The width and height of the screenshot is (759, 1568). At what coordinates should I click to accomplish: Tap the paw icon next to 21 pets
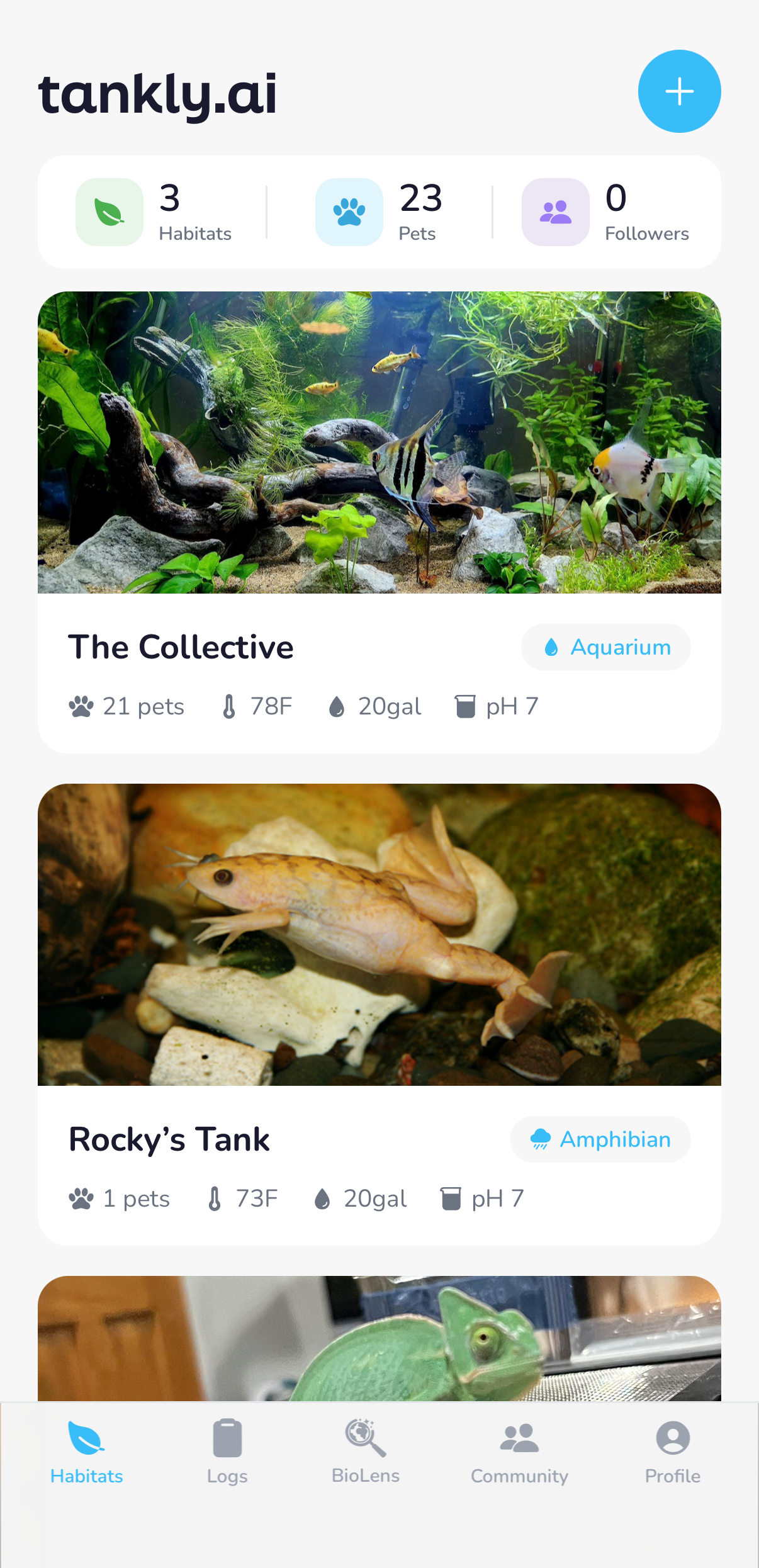pos(81,706)
